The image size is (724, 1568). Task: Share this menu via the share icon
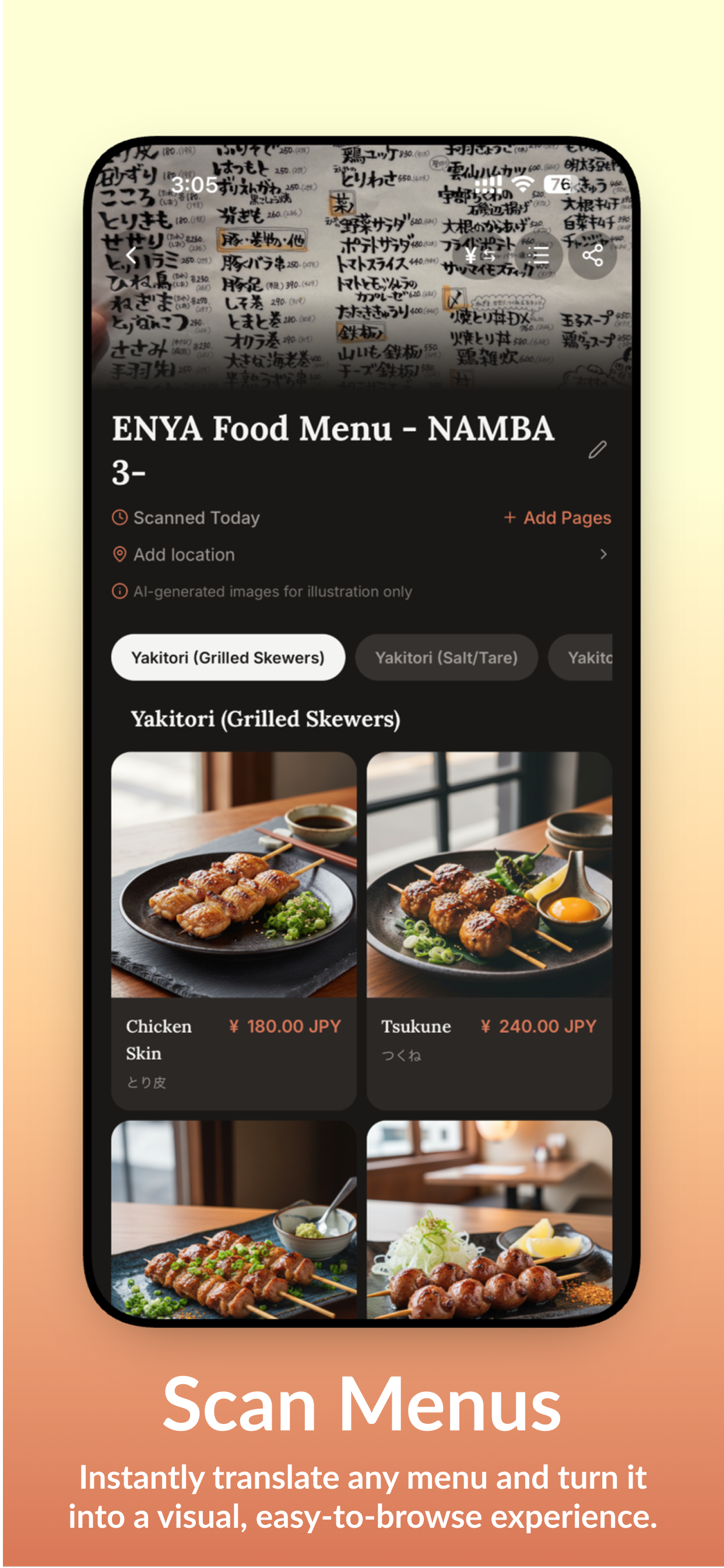[593, 255]
